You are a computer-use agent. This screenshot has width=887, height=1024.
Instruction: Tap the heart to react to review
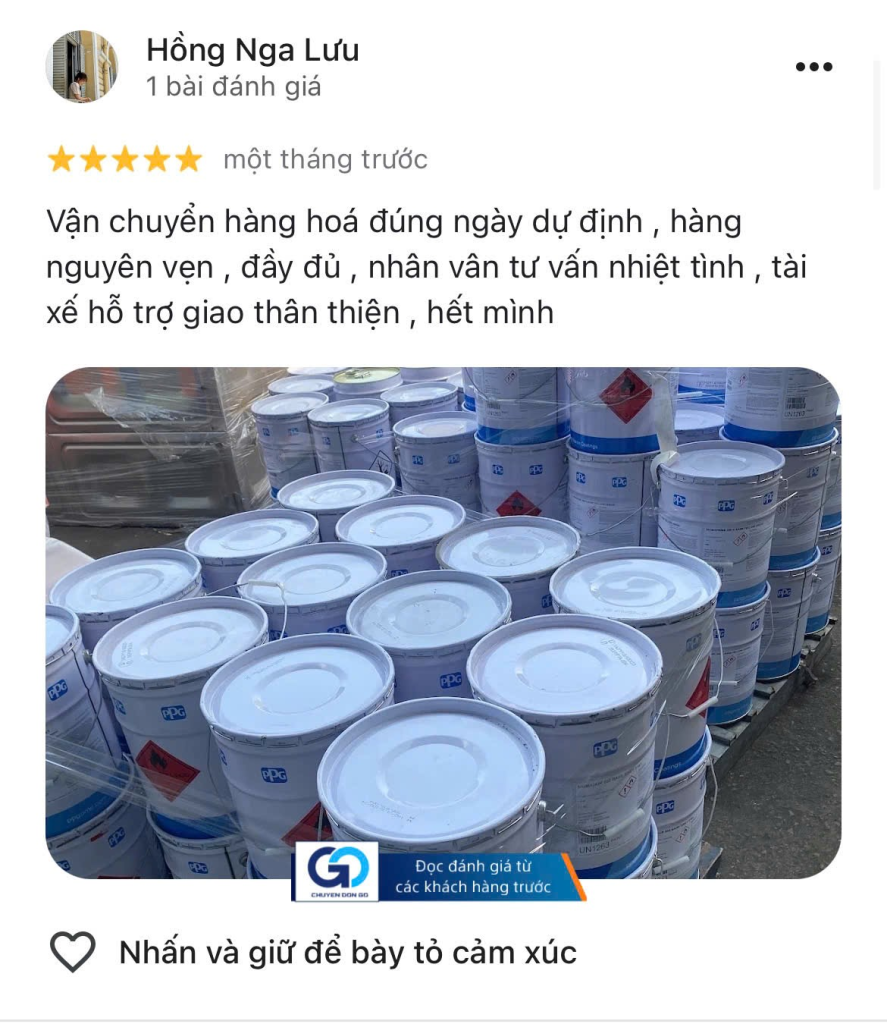coord(73,952)
